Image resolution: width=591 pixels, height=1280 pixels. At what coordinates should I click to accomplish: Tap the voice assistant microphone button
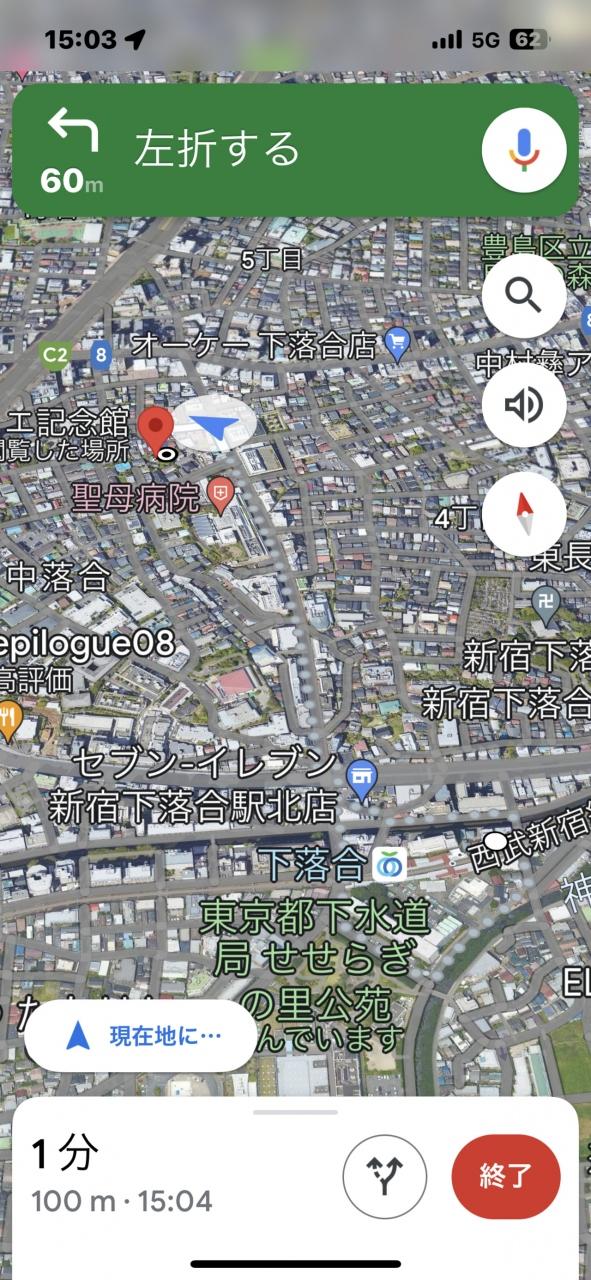coord(524,150)
